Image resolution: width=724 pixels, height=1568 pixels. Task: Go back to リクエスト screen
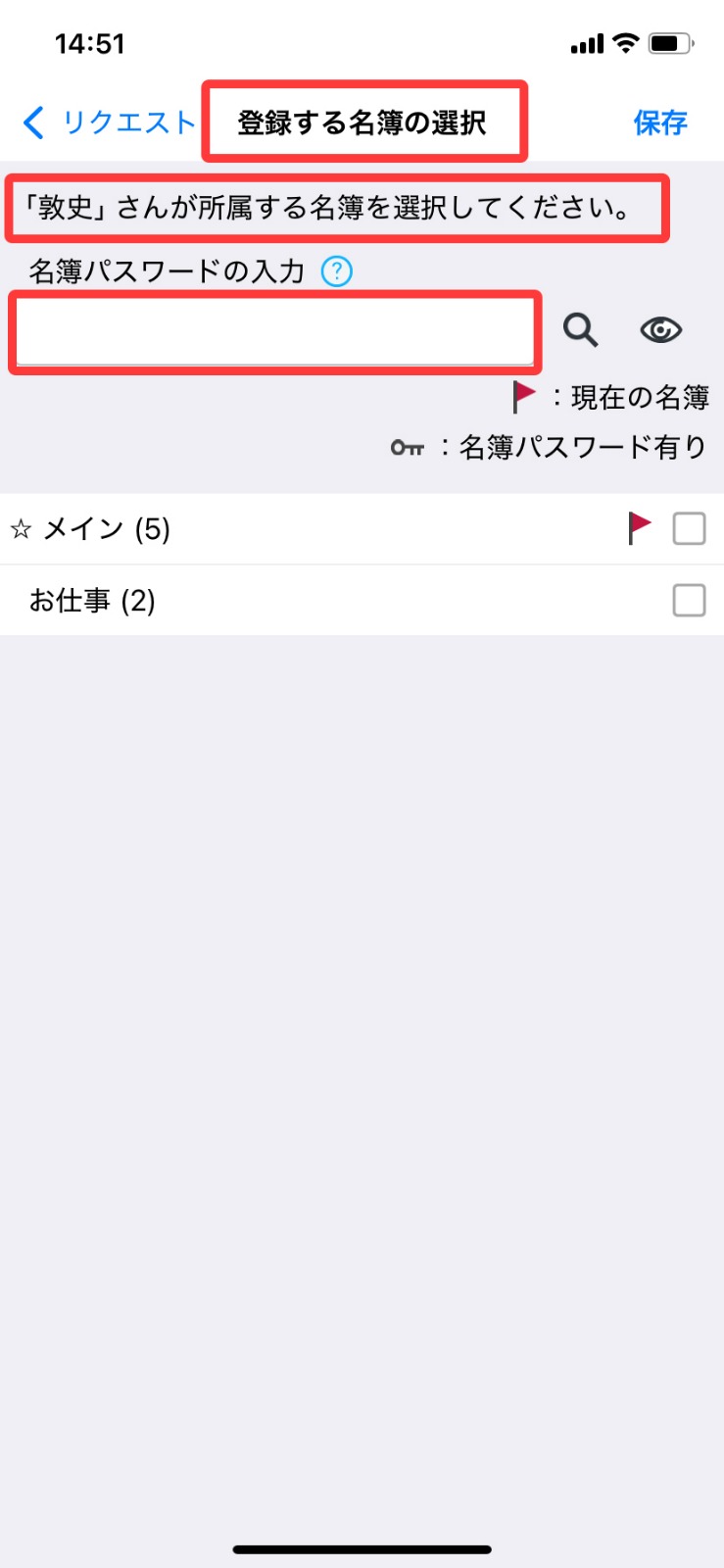pyautogui.click(x=109, y=122)
